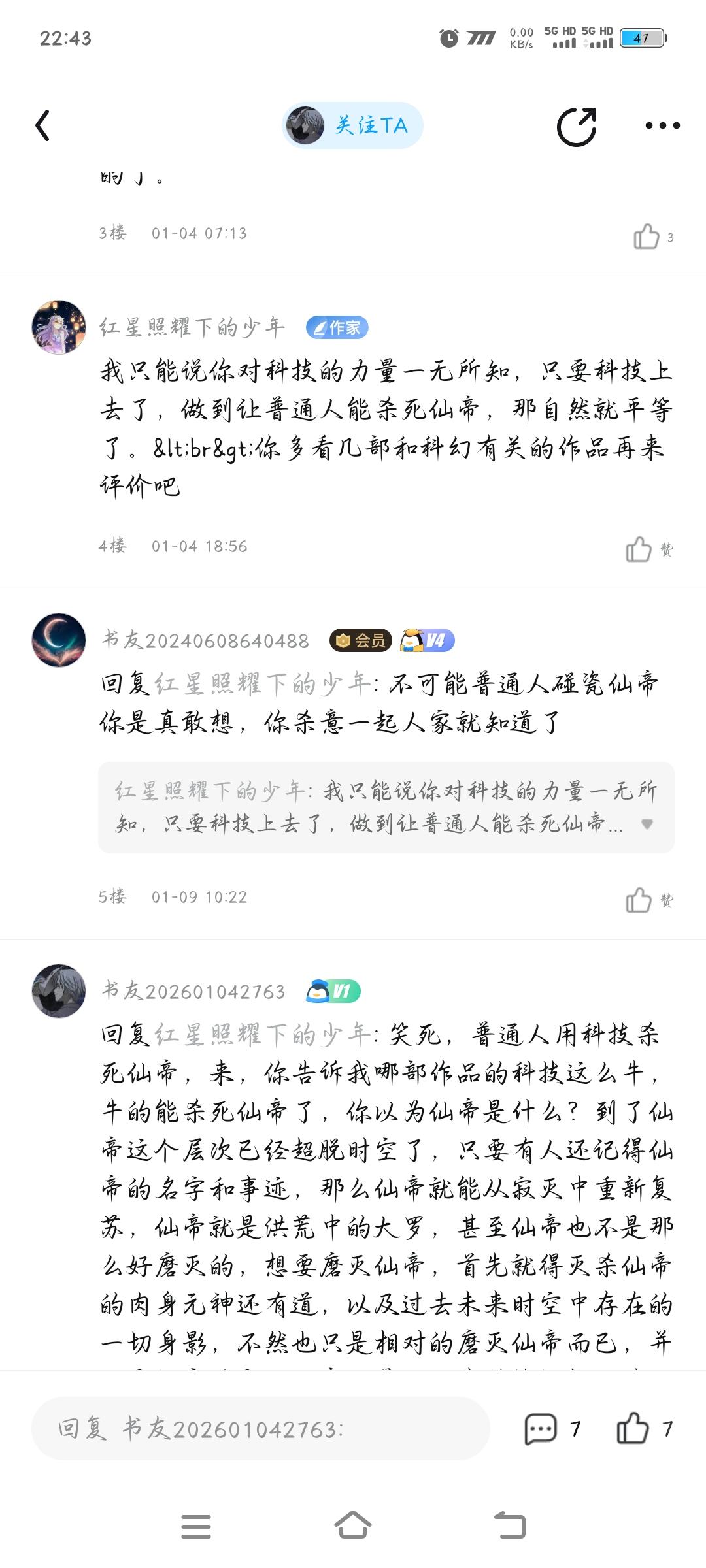Like the 5楼 comment by 书友20240608640488
The image size is (706, 1568).
coord(639,900)
